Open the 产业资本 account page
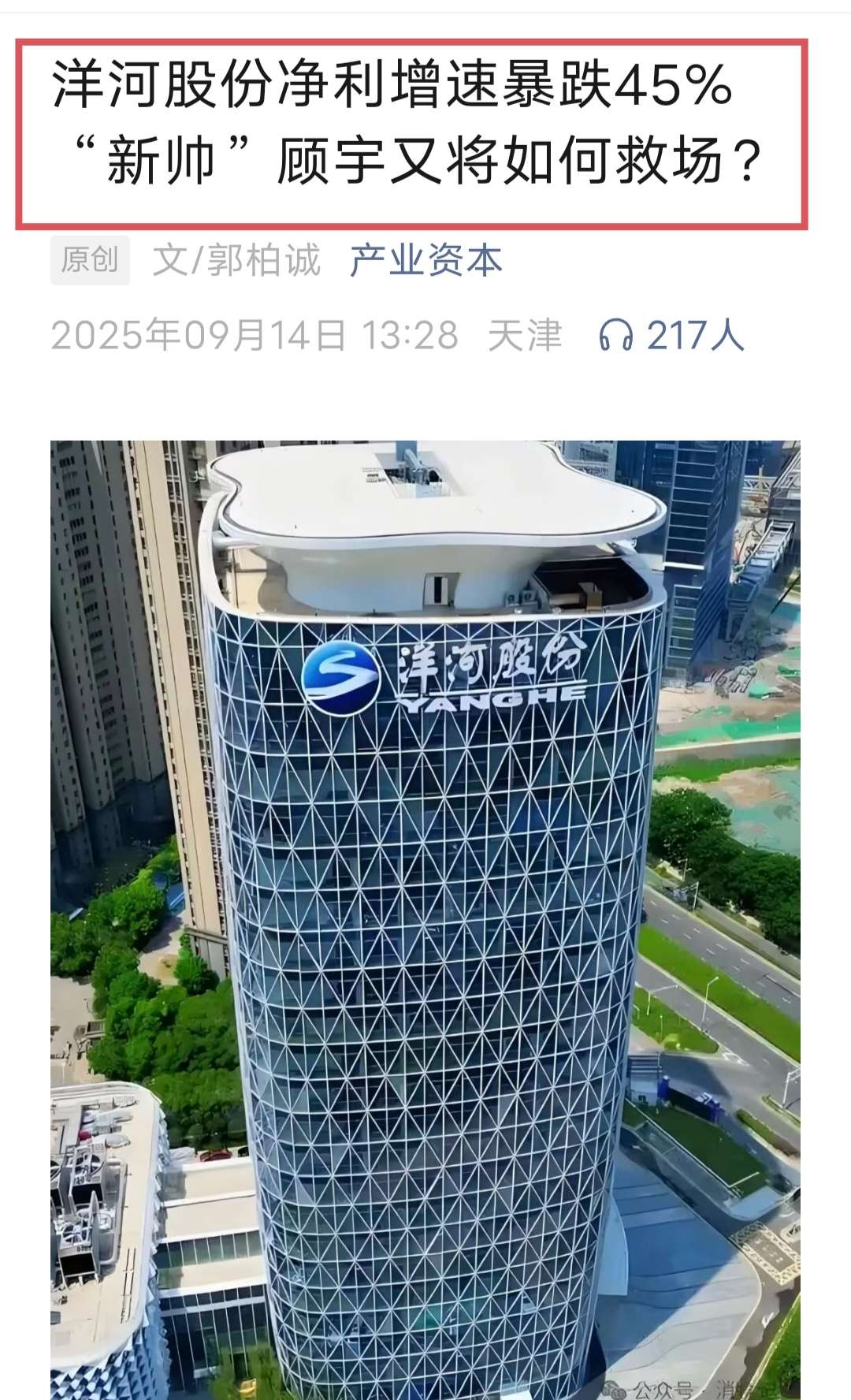851x1400 pixels. (425, 261)
